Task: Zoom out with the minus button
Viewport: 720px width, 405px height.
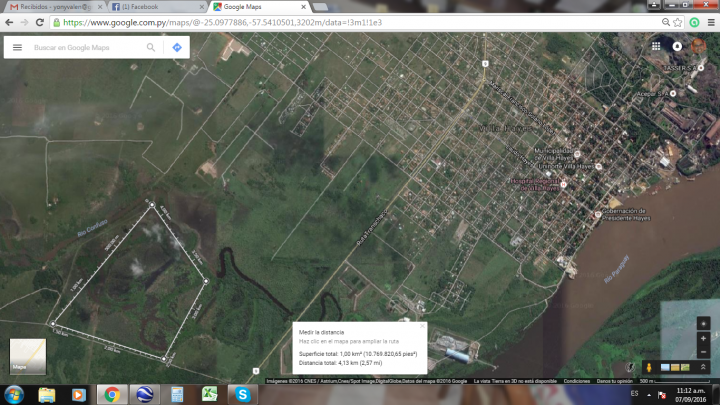Action: coord(703,353)
